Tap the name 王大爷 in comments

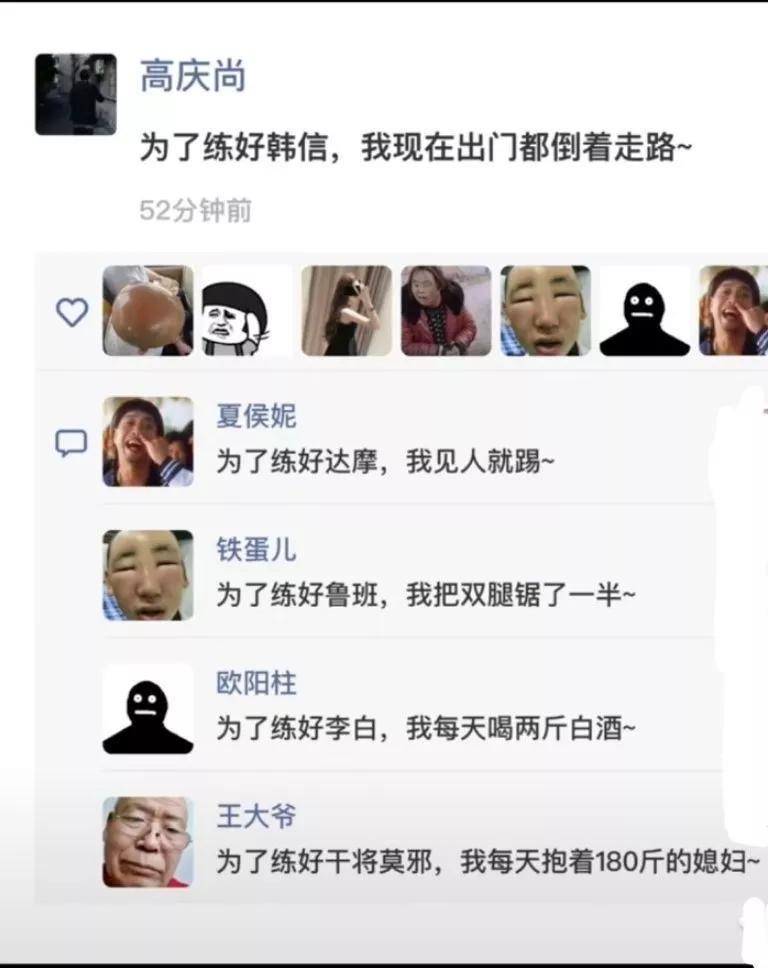pyautogui.click(x=256, y=817)
